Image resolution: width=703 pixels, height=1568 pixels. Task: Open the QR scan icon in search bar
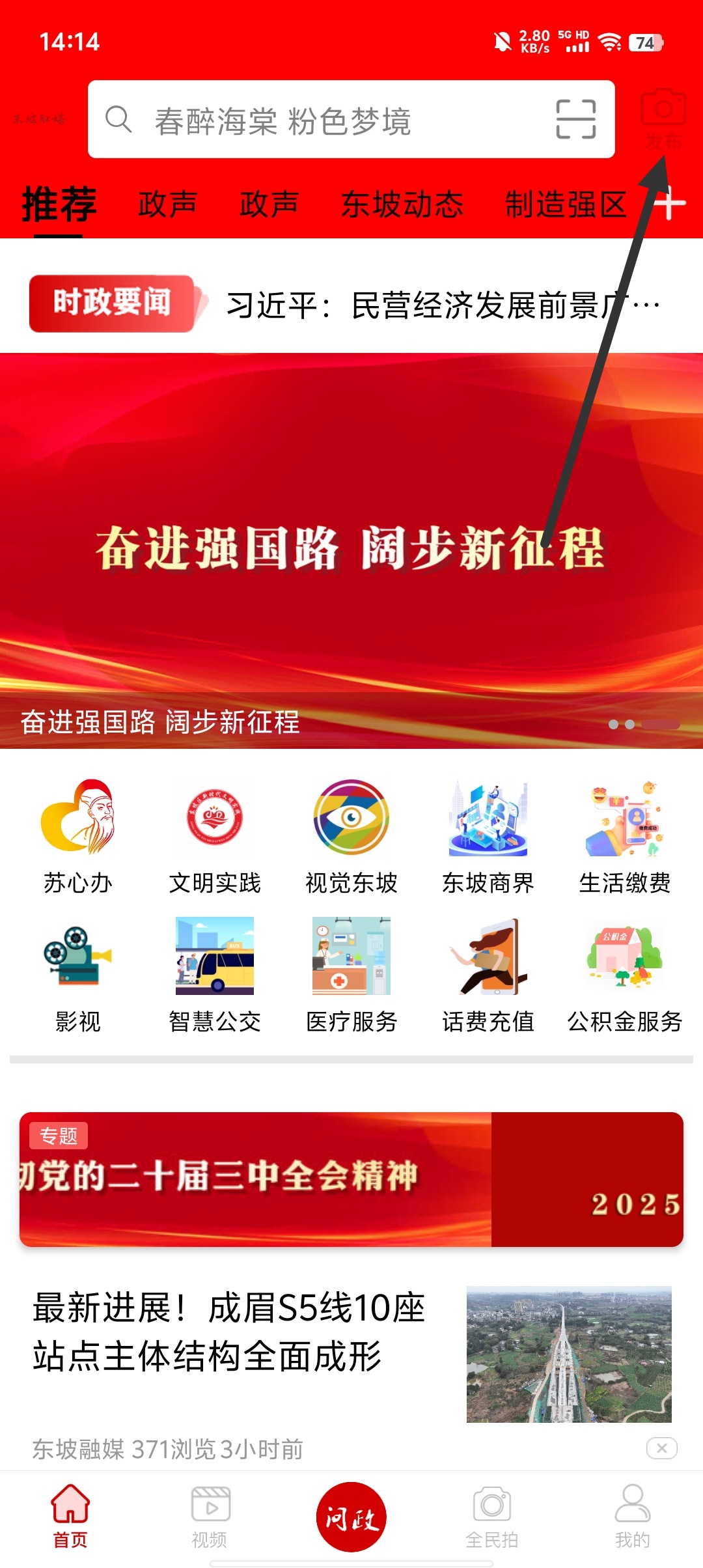575,119
